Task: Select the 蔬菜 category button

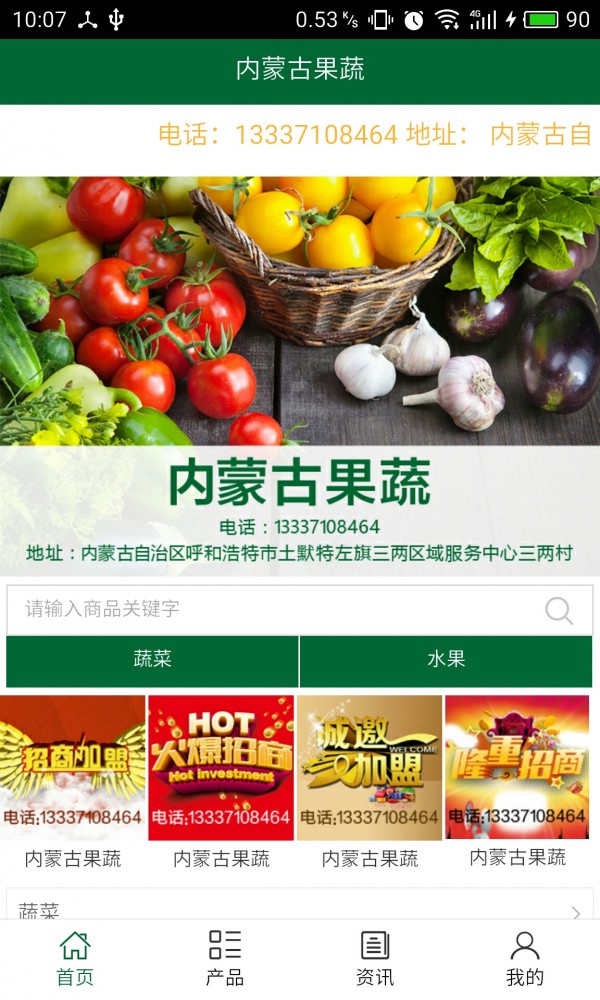Action: click(x=152, y=660)
